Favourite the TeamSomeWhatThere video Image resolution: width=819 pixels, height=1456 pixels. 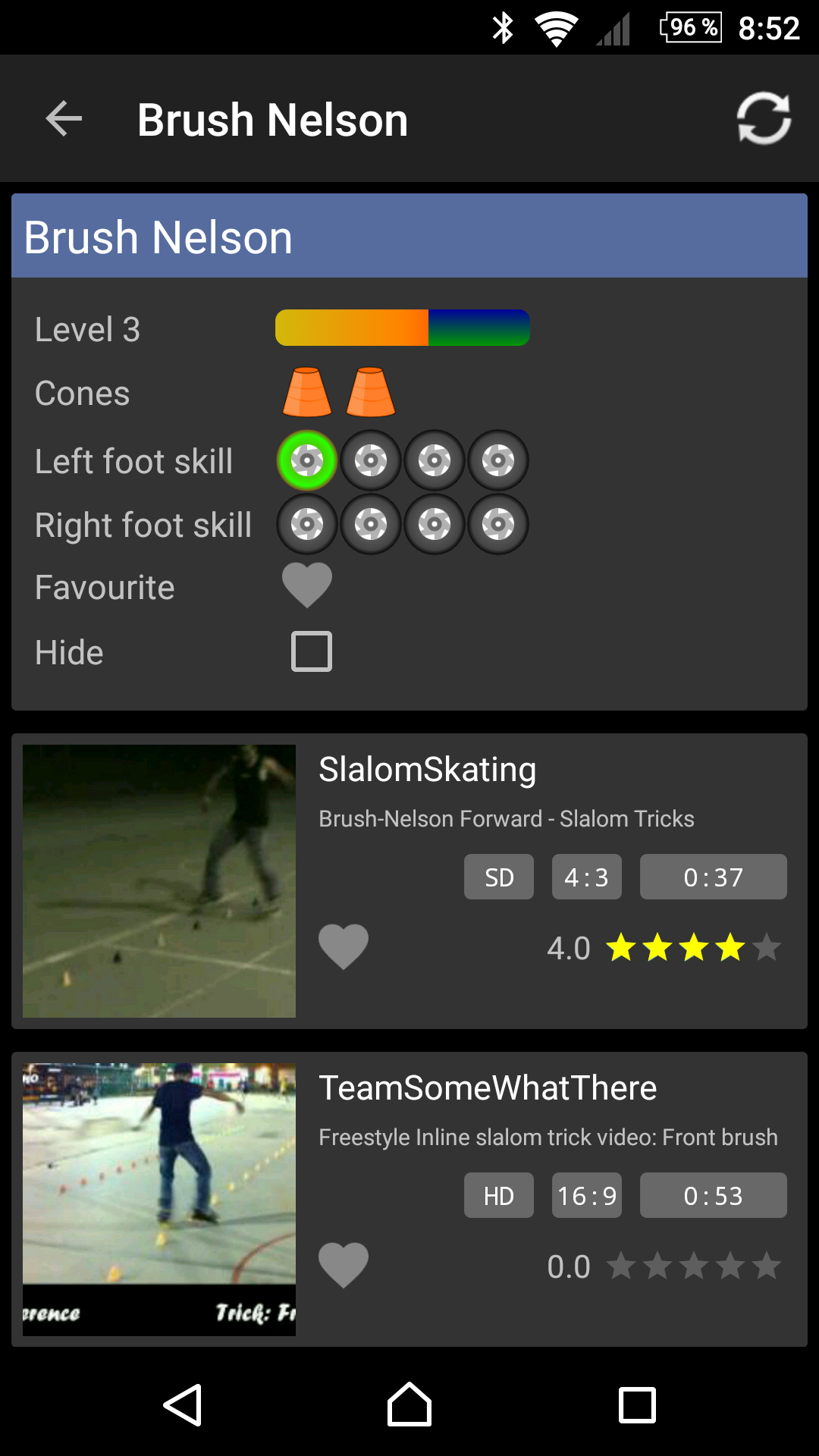click(x=344, y=1266)
